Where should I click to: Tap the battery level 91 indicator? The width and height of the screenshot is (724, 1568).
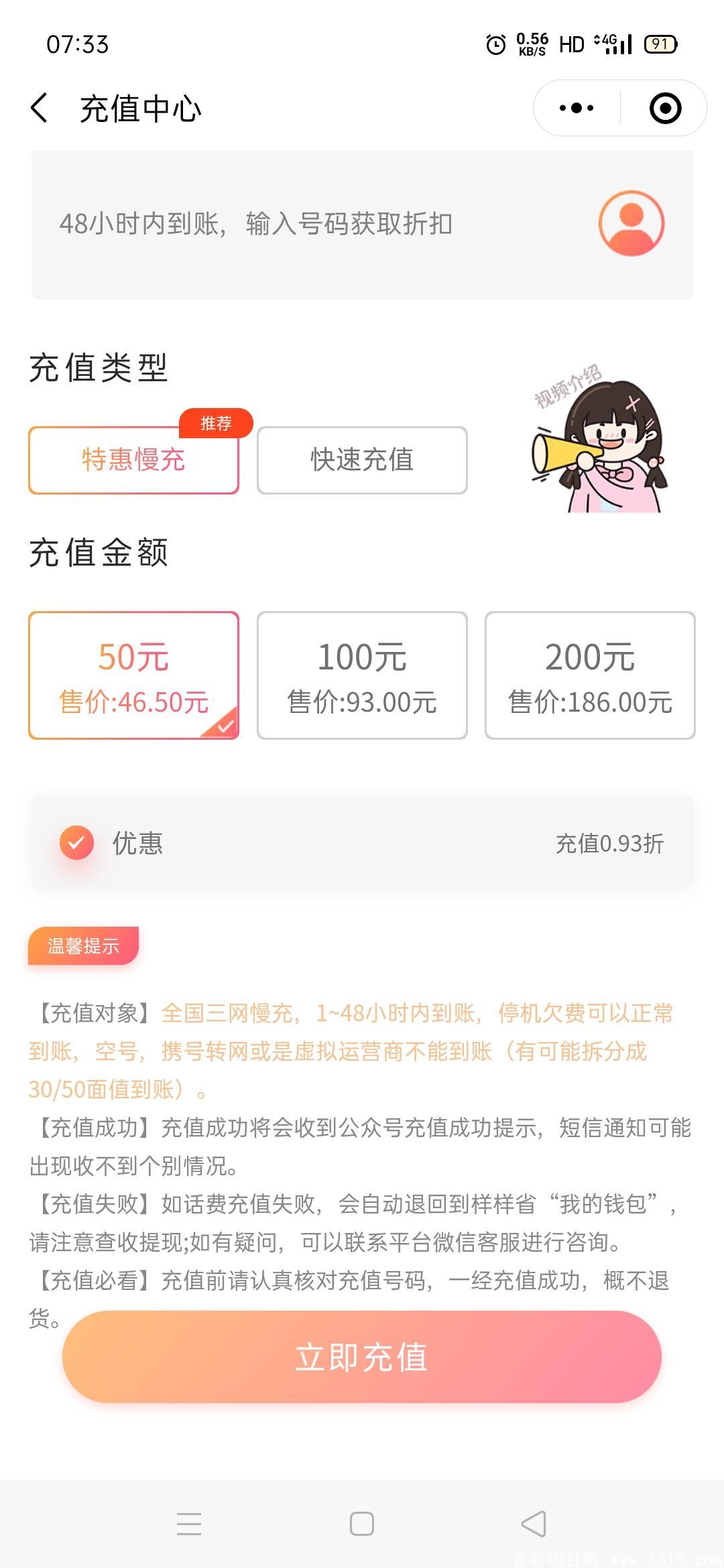pos(660,44)
